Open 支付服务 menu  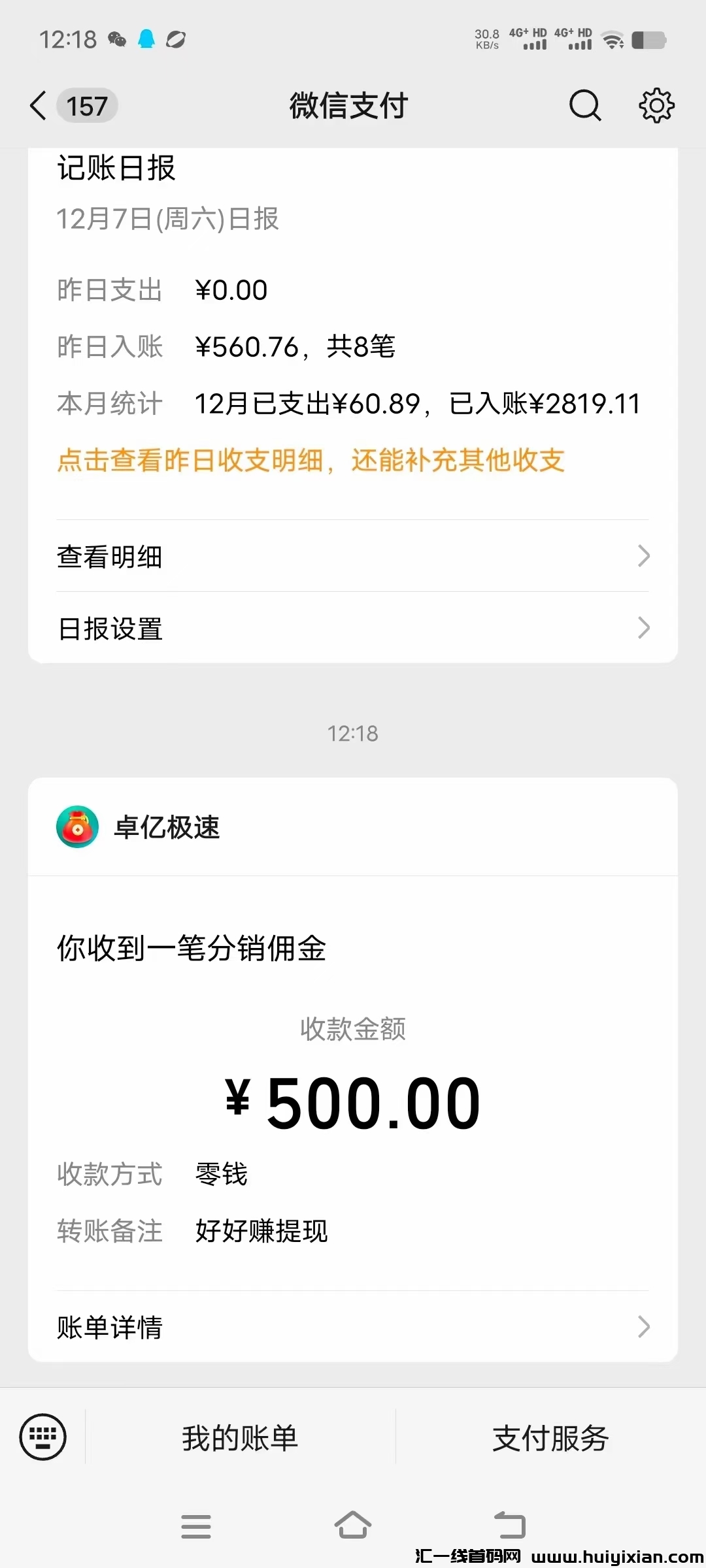pos(550,1438)
